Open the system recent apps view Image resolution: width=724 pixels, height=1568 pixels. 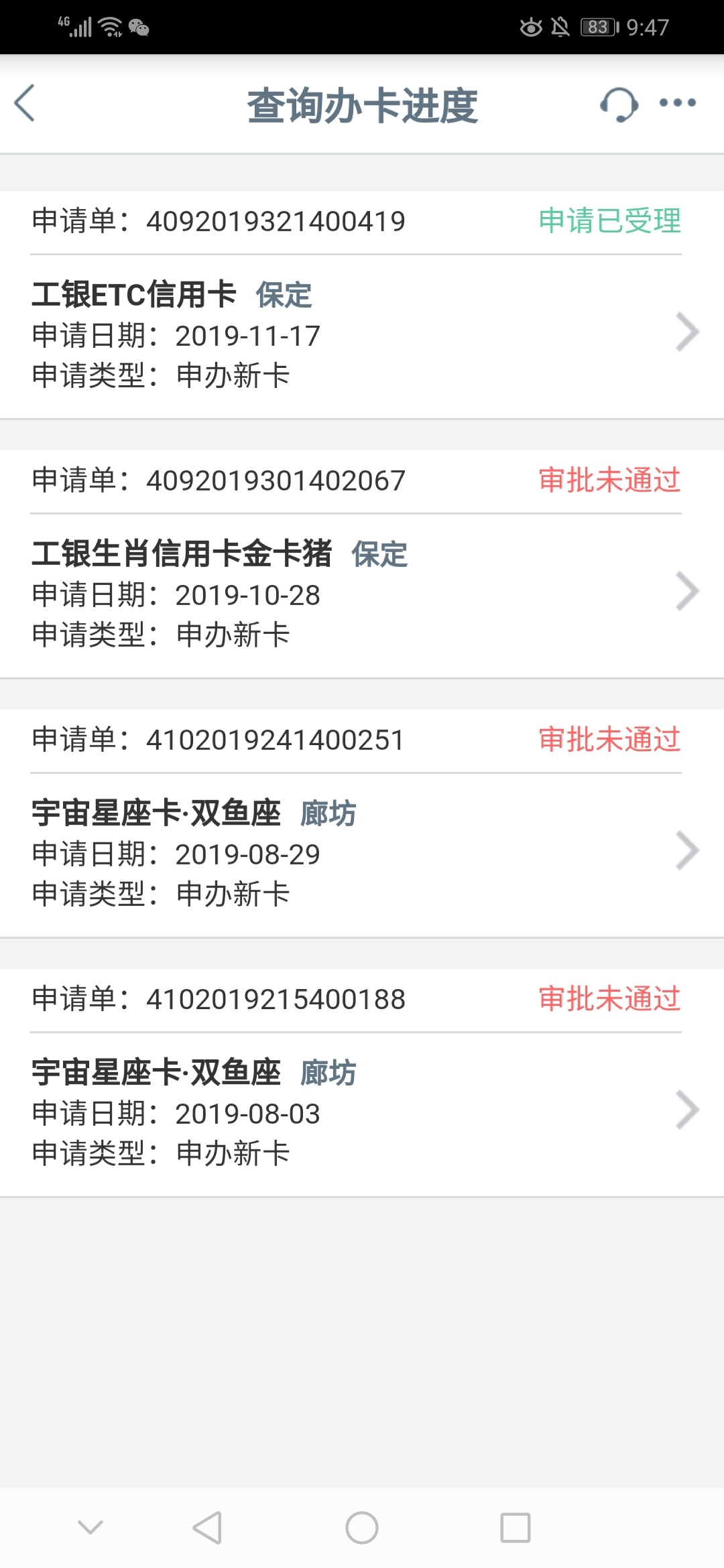tap(516, 1528)
